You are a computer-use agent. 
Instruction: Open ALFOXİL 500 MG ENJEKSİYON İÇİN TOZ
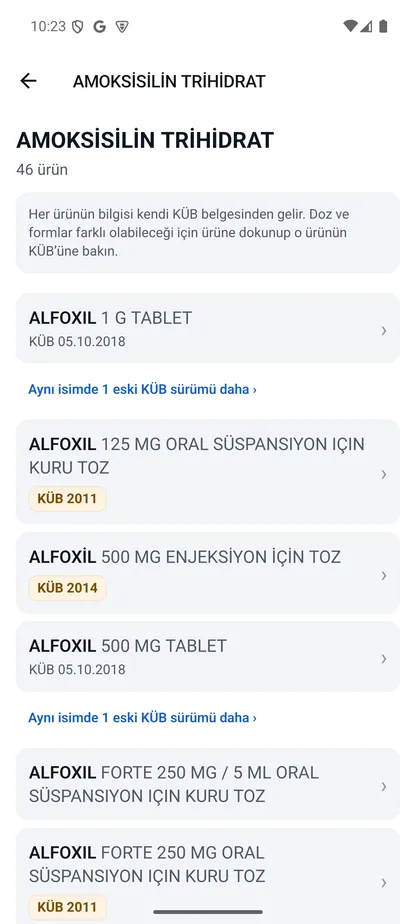pos(208,573)
